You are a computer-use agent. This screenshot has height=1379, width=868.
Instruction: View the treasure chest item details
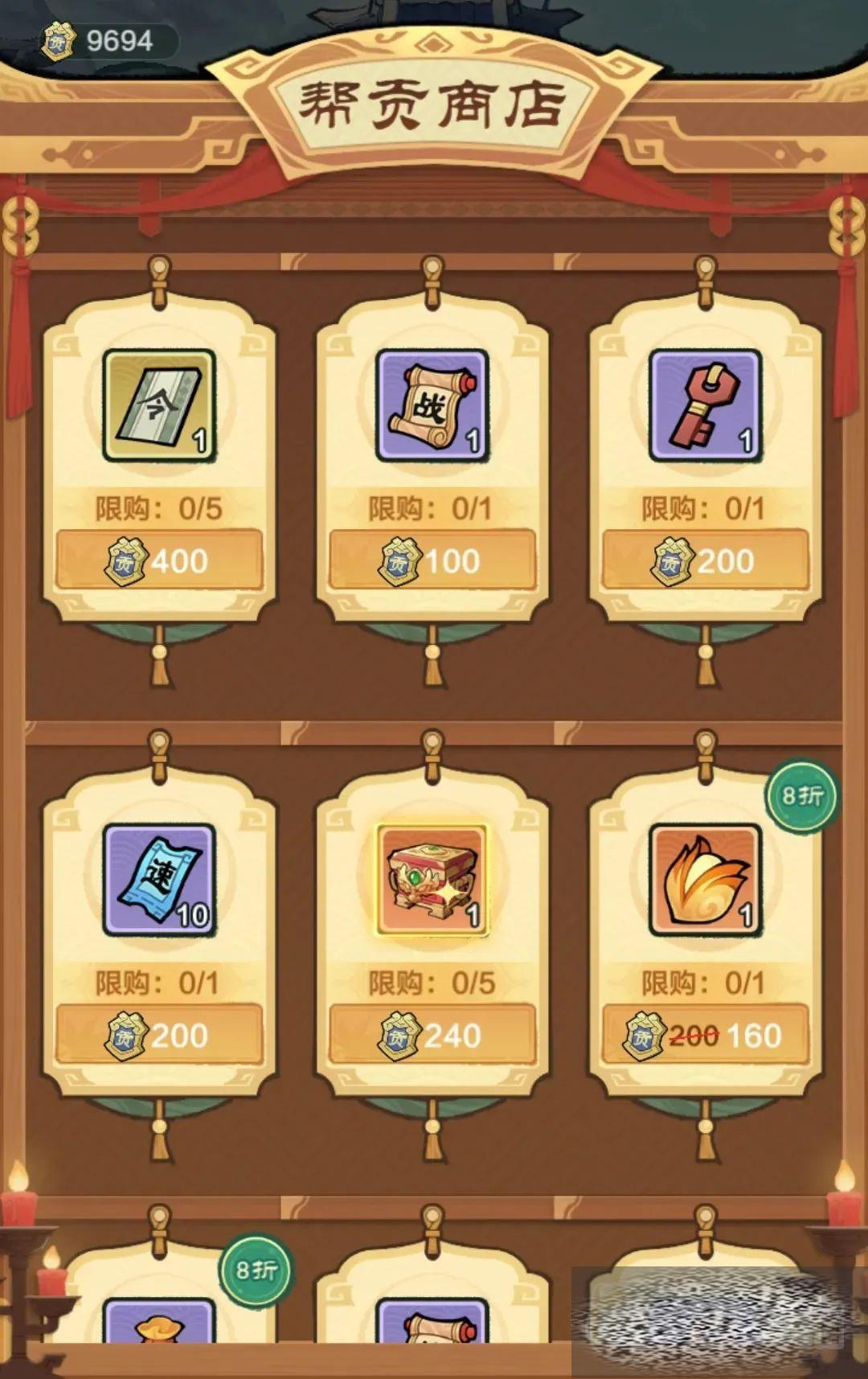pos(432,879)
